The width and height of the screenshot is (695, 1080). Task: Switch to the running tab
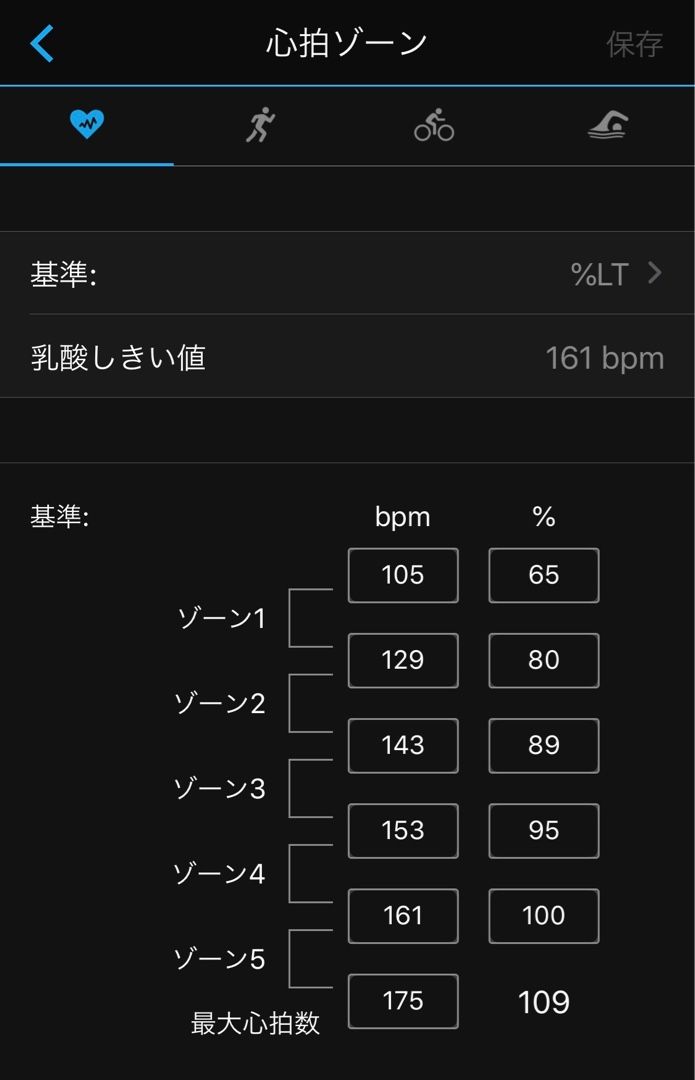260,126
